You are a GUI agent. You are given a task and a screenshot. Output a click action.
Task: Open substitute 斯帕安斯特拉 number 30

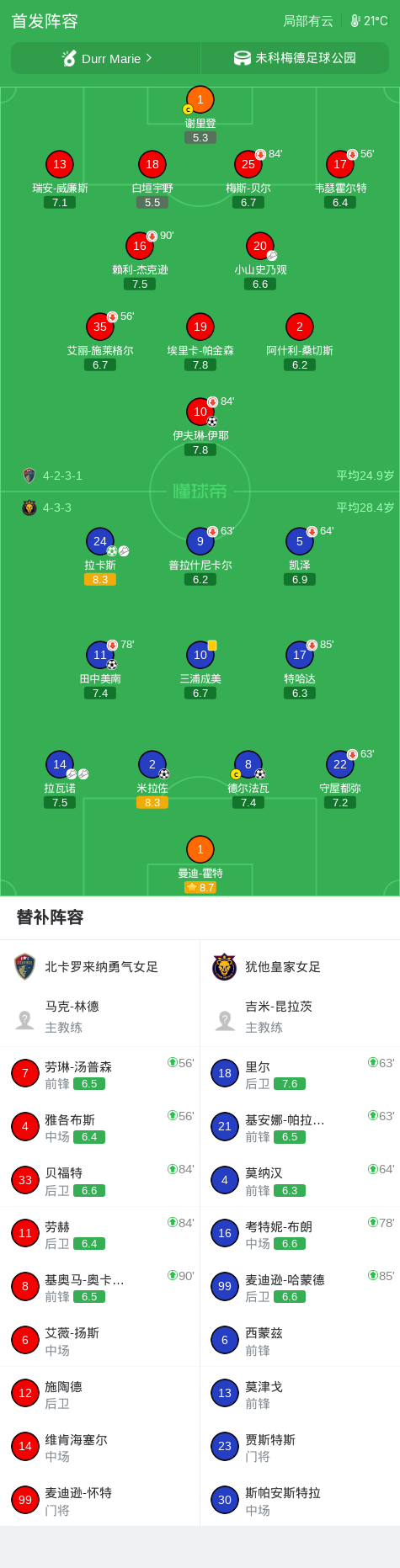tap(300, 1501)
